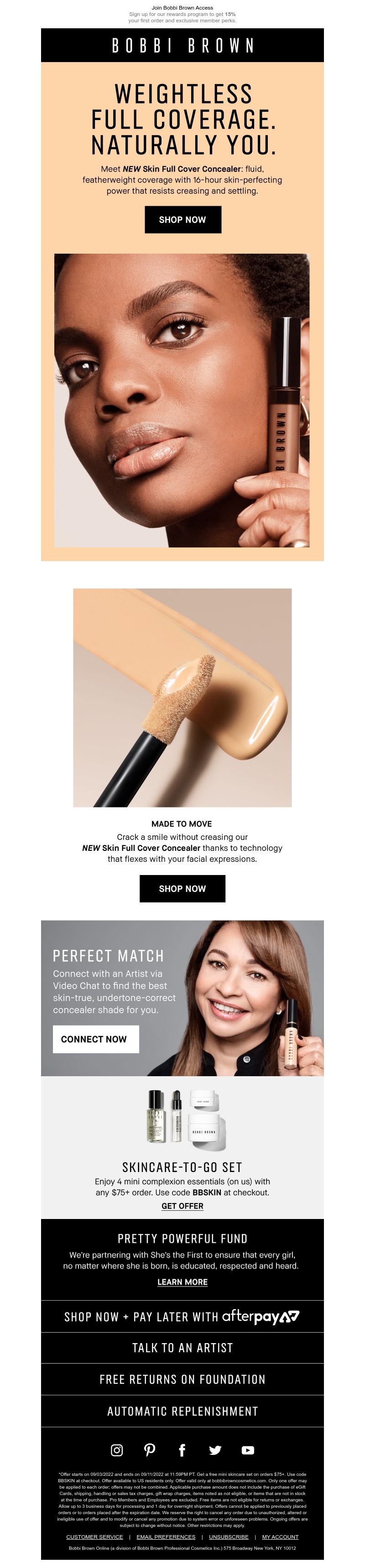The image size is (365, 1568).
Task: Open Learn More about Pretty Powerful Fund
Action: (182, 1282)
